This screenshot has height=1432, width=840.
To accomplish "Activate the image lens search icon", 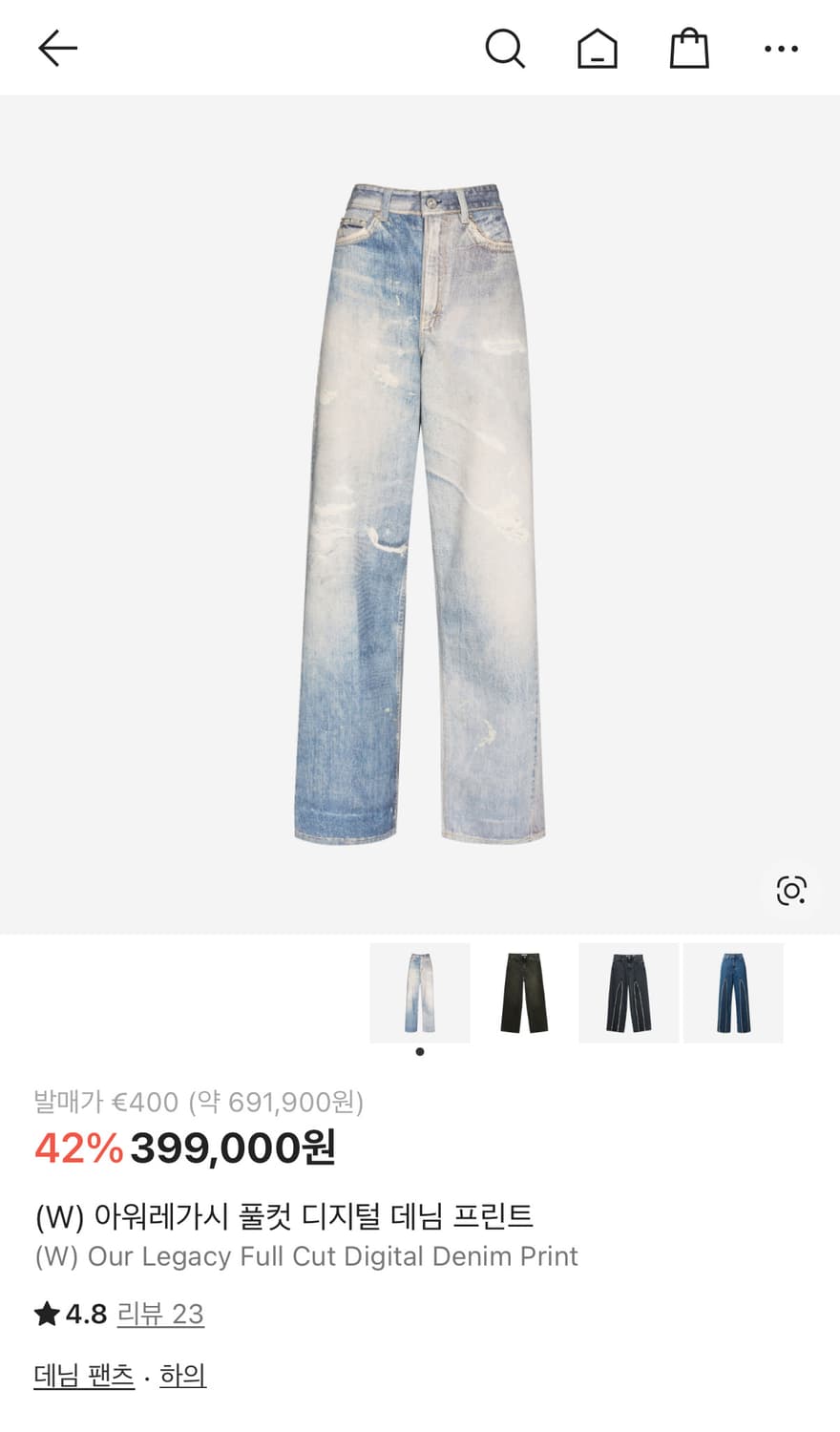I will pos(789,890).
